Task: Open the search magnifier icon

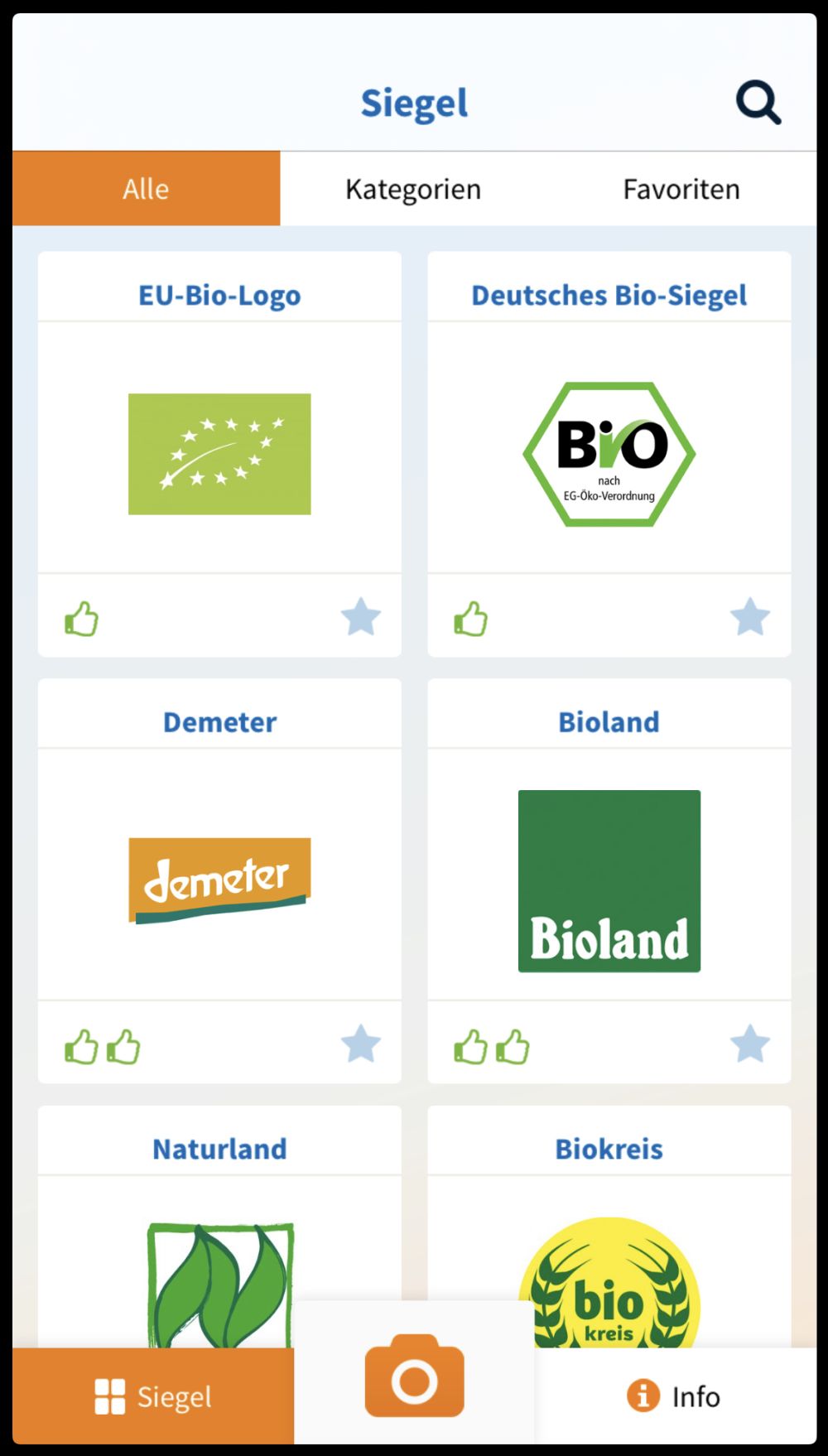Action: point(758,103)
